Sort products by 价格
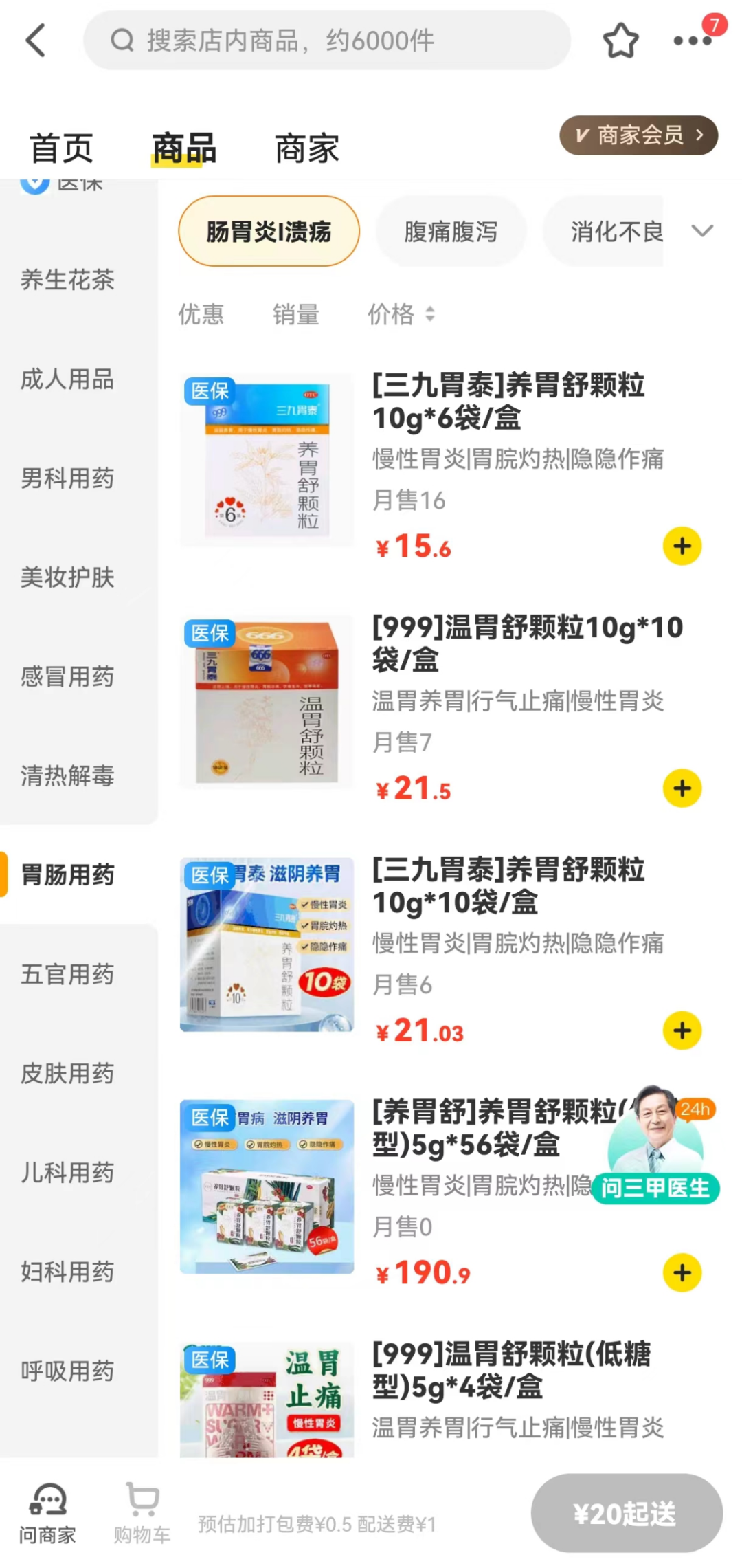742x1568 pixels. [x=401, y=314]
